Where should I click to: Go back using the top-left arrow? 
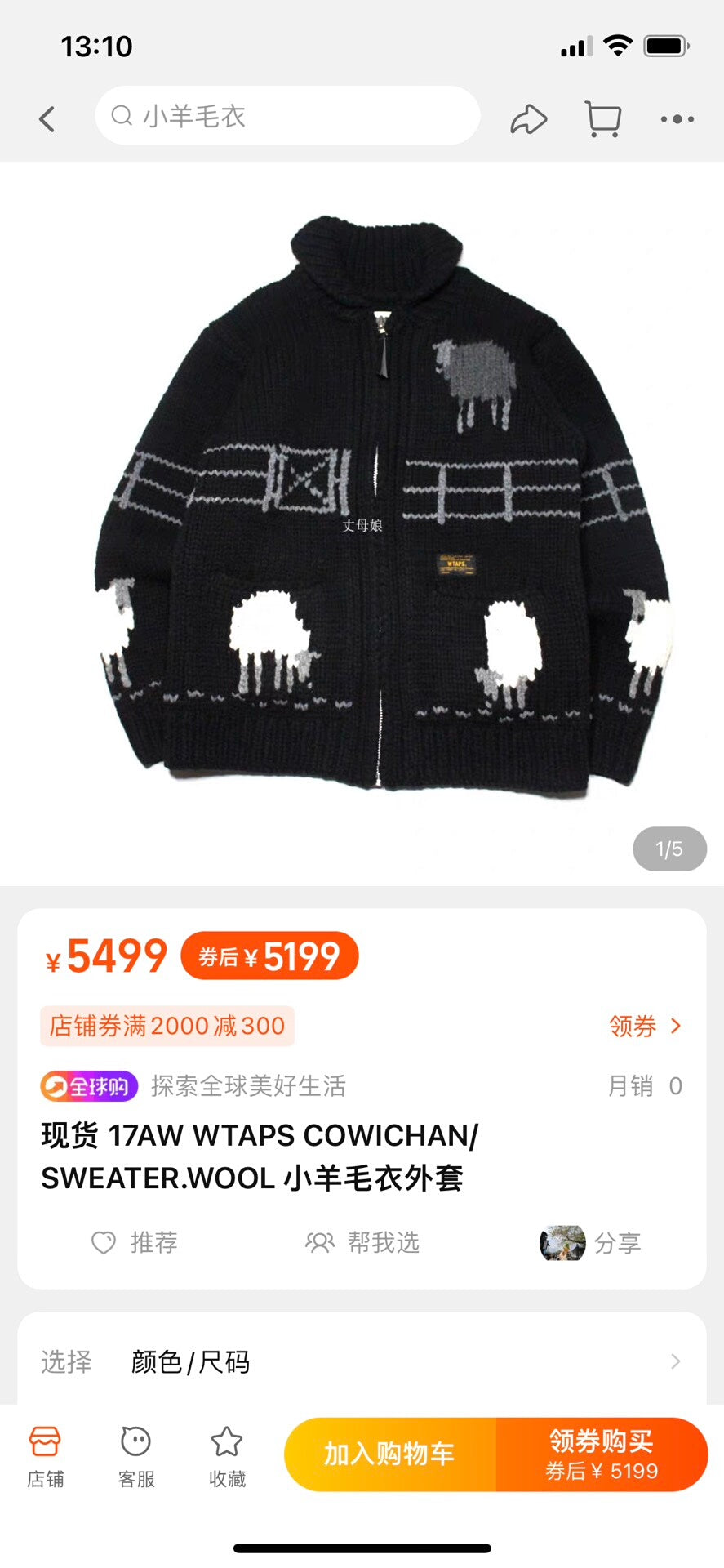(47, 119)
